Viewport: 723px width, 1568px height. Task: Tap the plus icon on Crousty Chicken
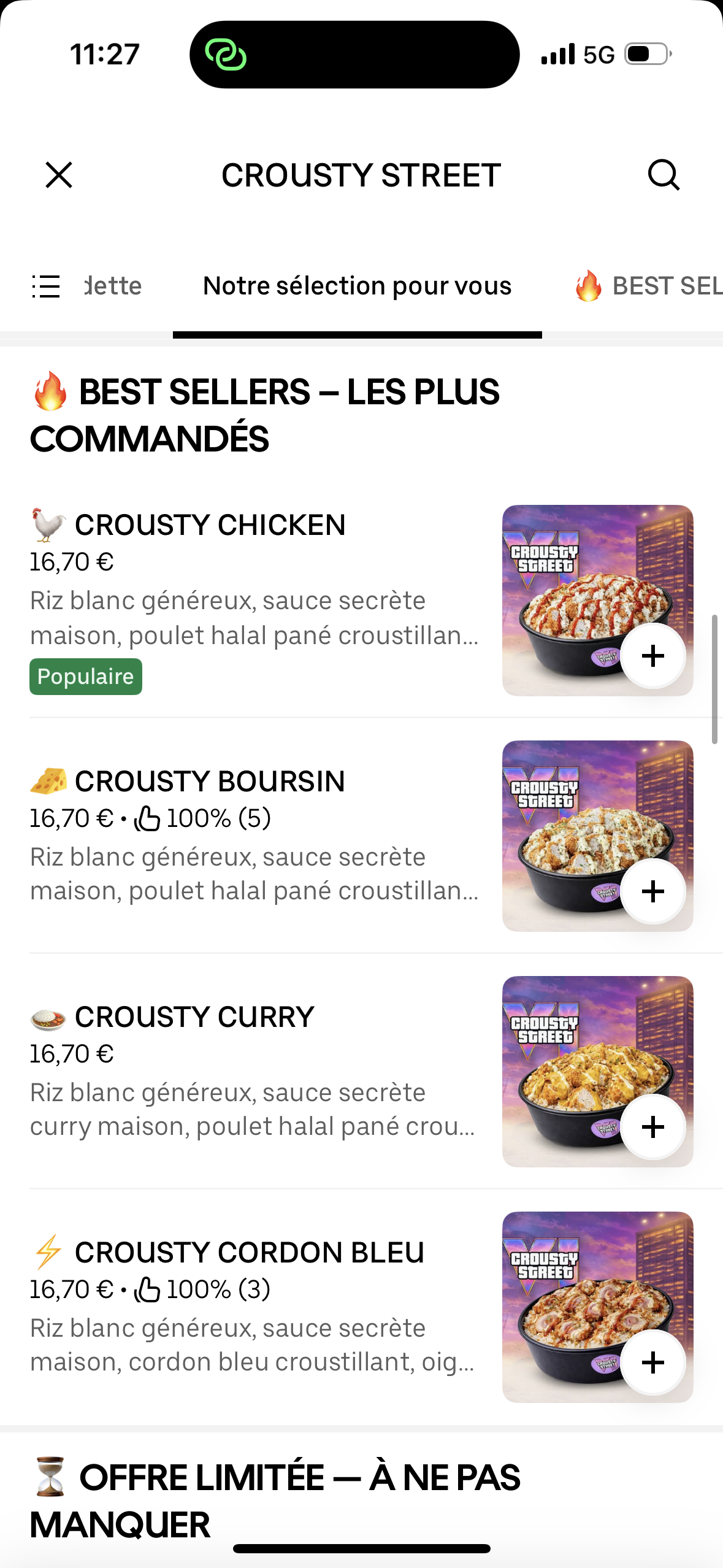(x=652, y=655)
